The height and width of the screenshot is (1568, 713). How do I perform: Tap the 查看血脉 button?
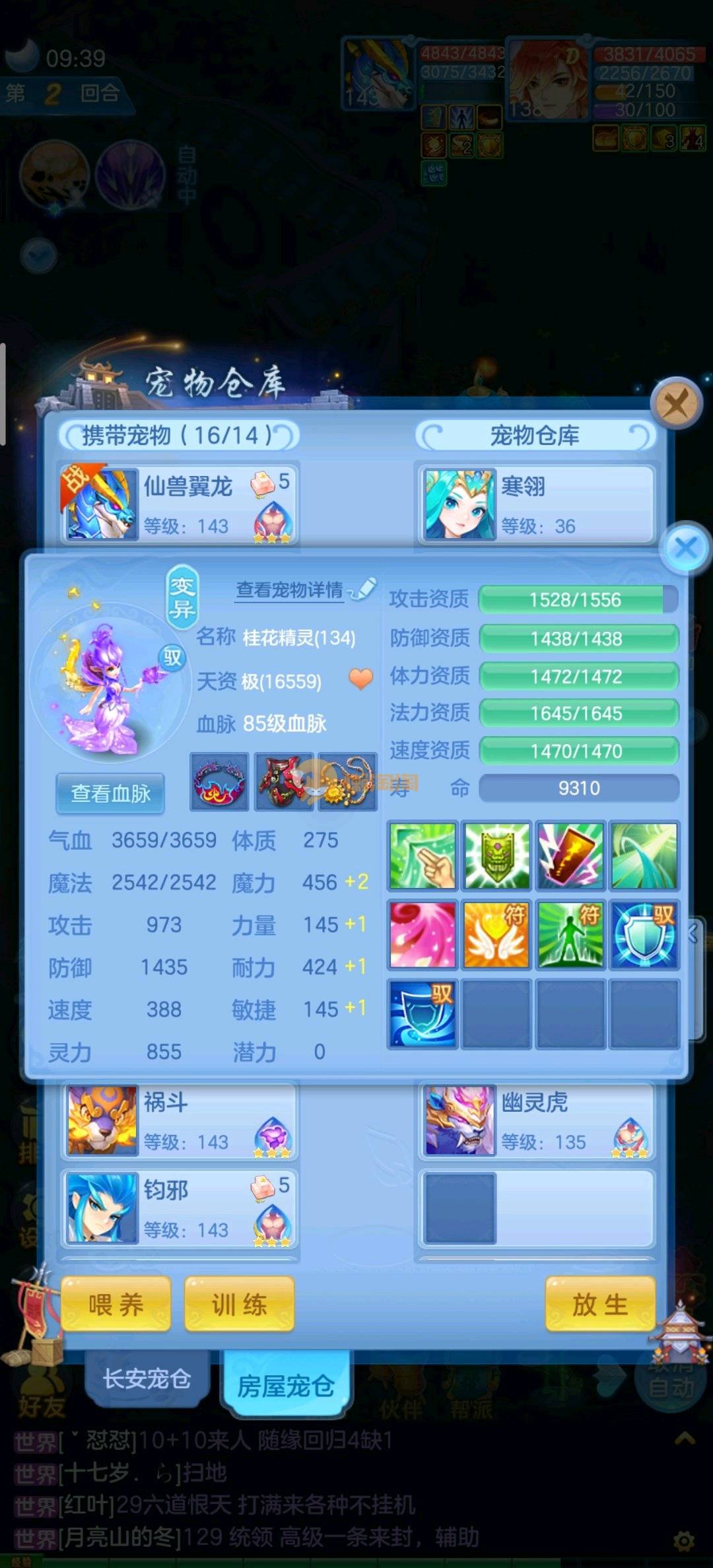pos(110,793)
